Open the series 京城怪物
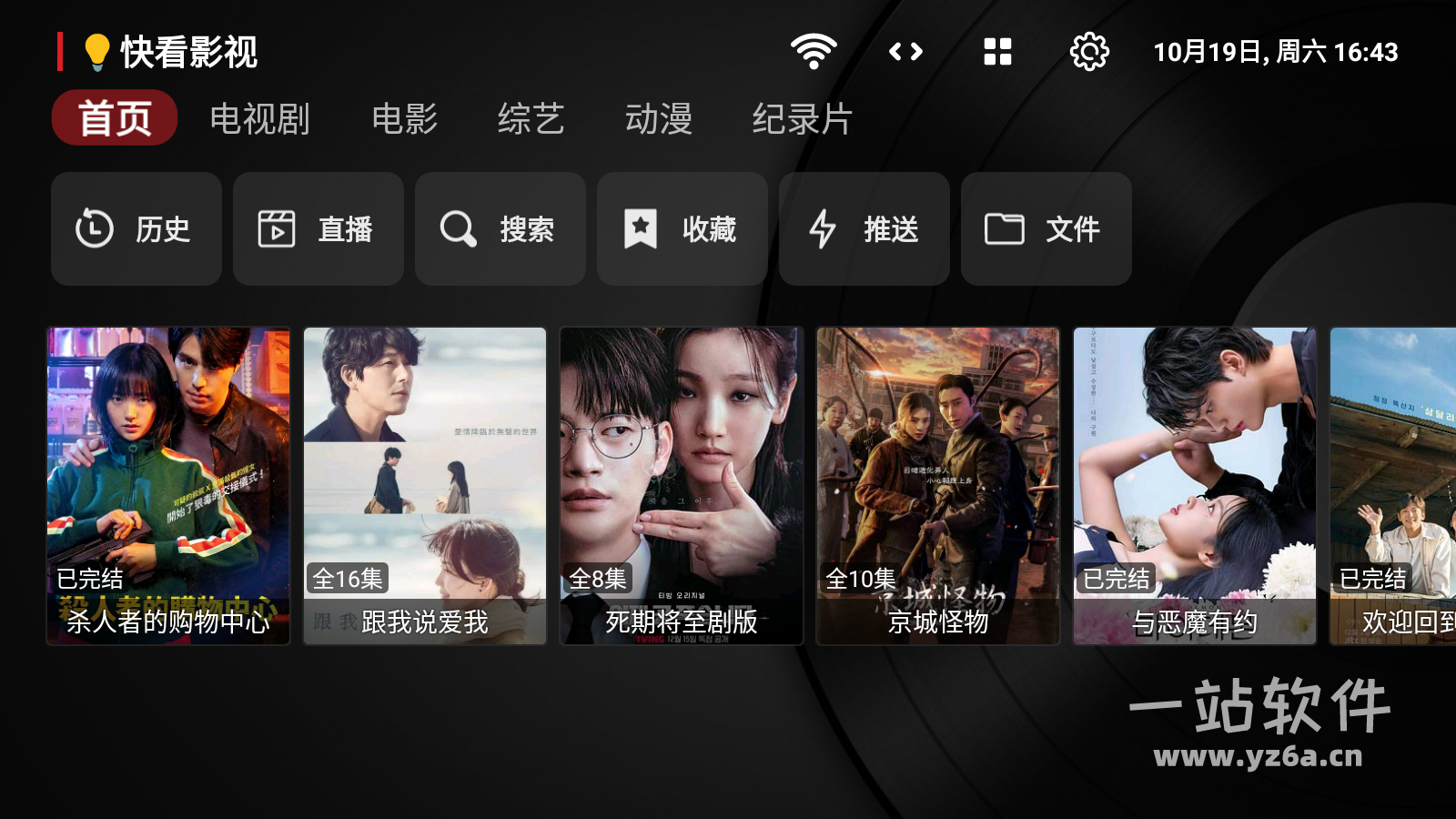Viewport: 1456px width, 819px height. (x=938, y=486)
